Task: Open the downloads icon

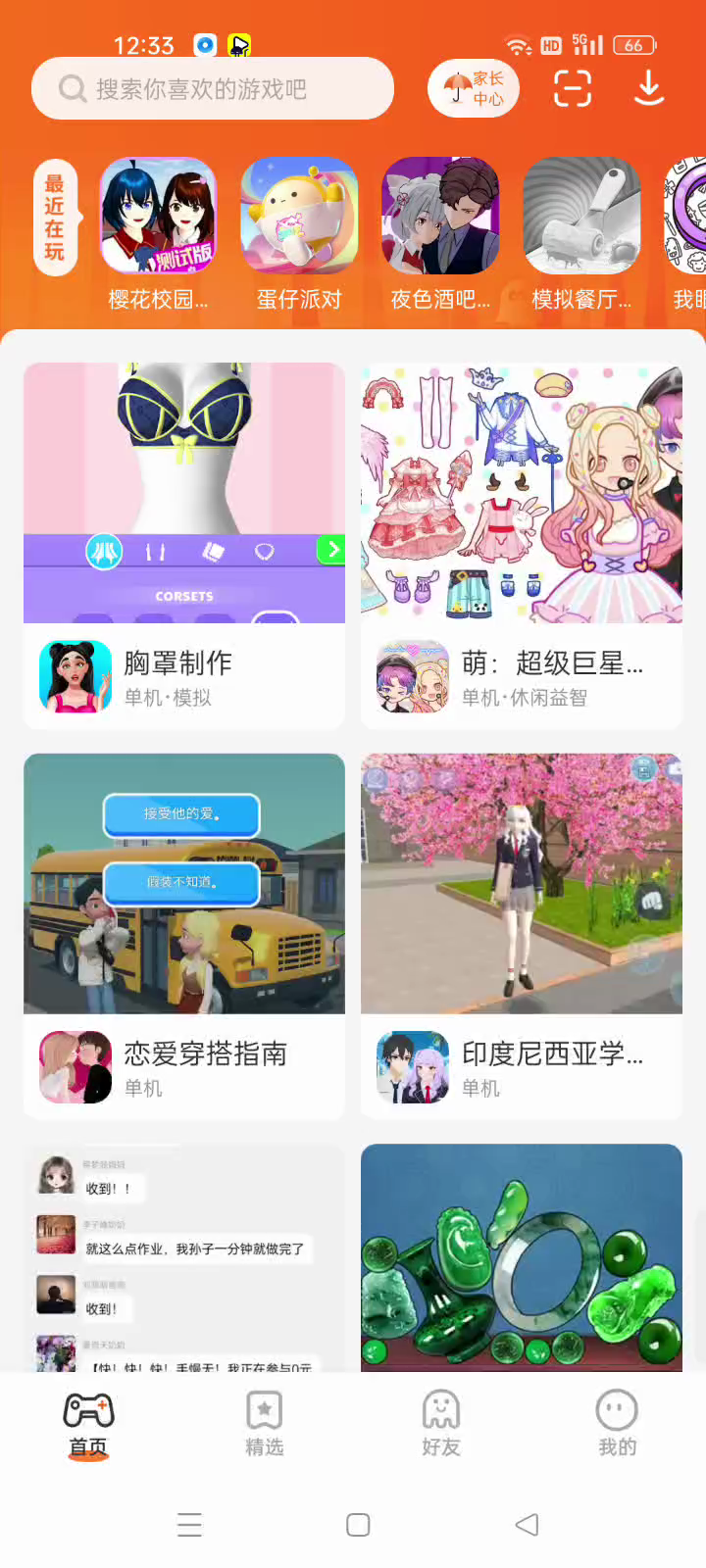Action: (648, 89)
